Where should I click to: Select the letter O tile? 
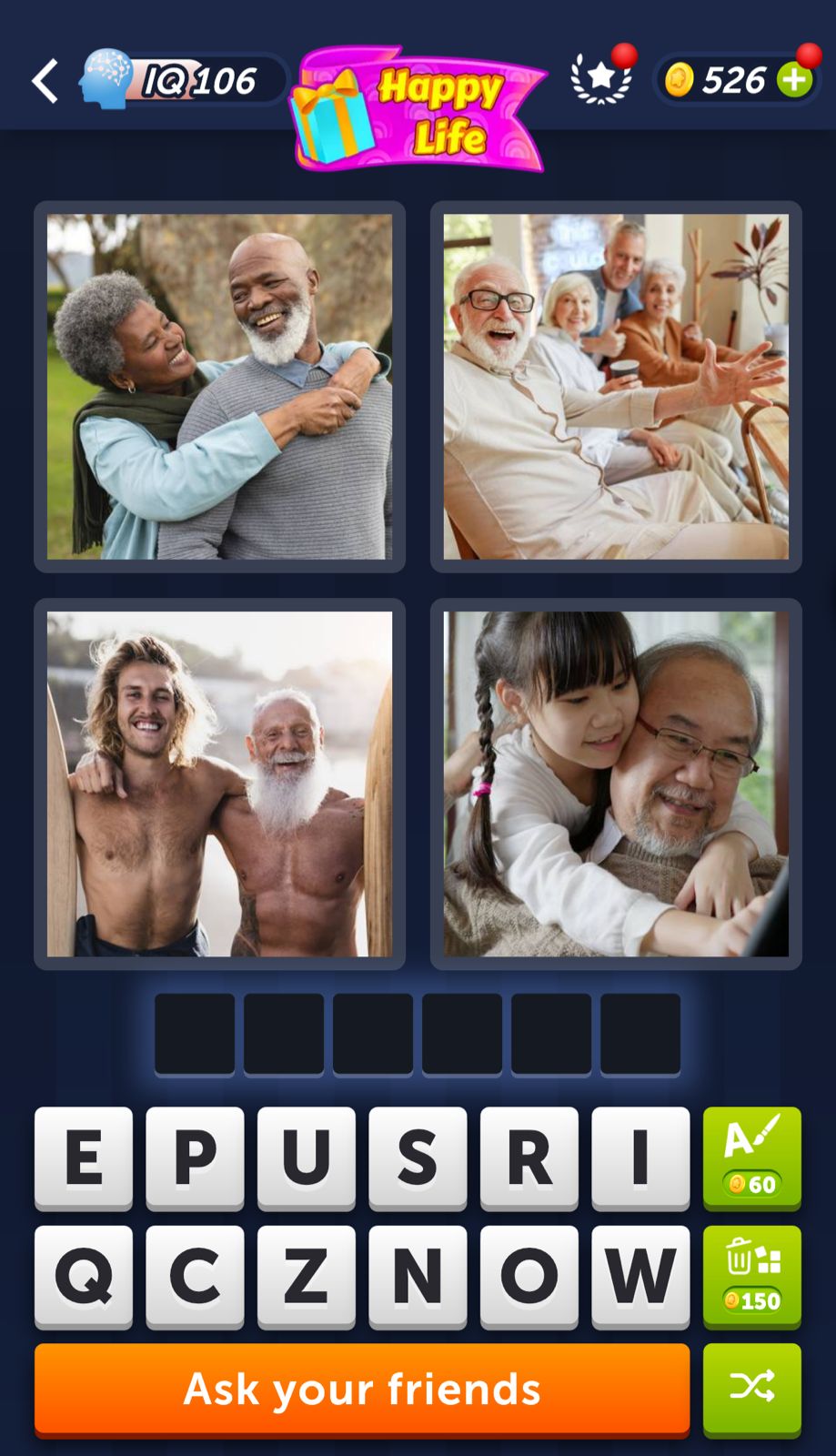tap(529, 1276)
